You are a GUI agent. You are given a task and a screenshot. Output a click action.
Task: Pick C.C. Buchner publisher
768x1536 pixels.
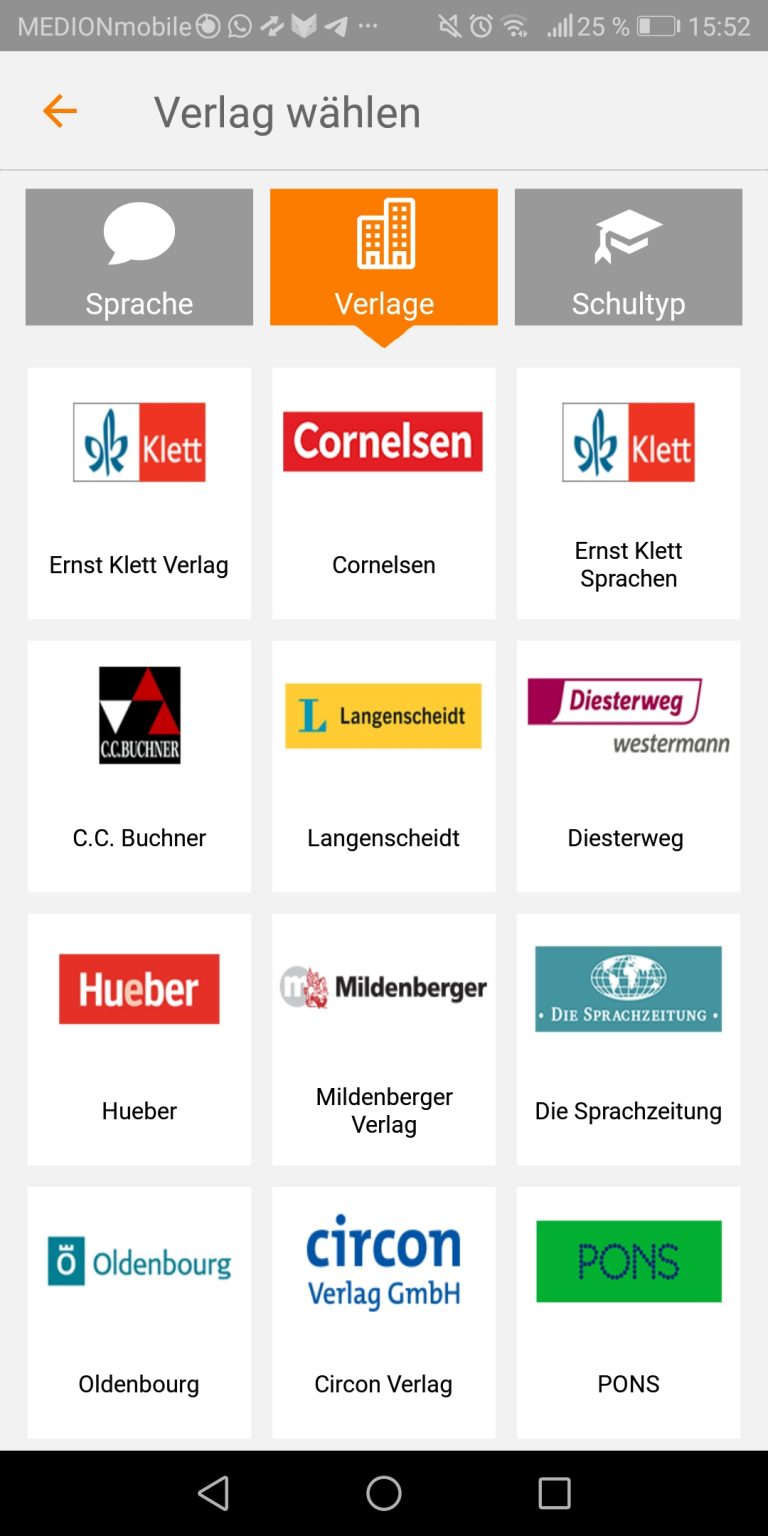click(x=139, y=766)
